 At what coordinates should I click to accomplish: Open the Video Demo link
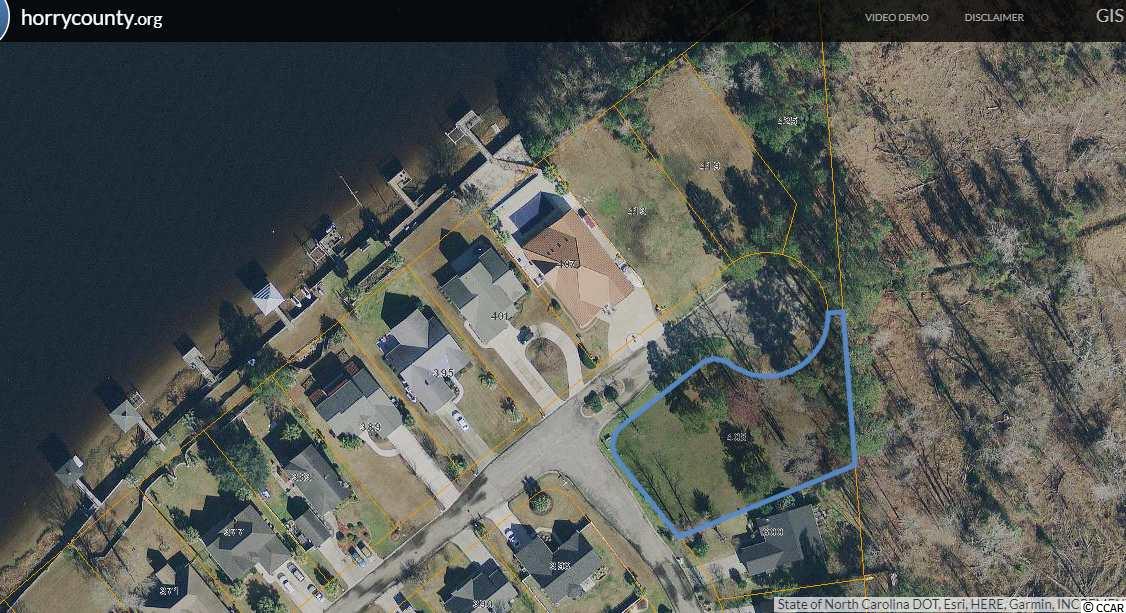click(x=896, y=18)
